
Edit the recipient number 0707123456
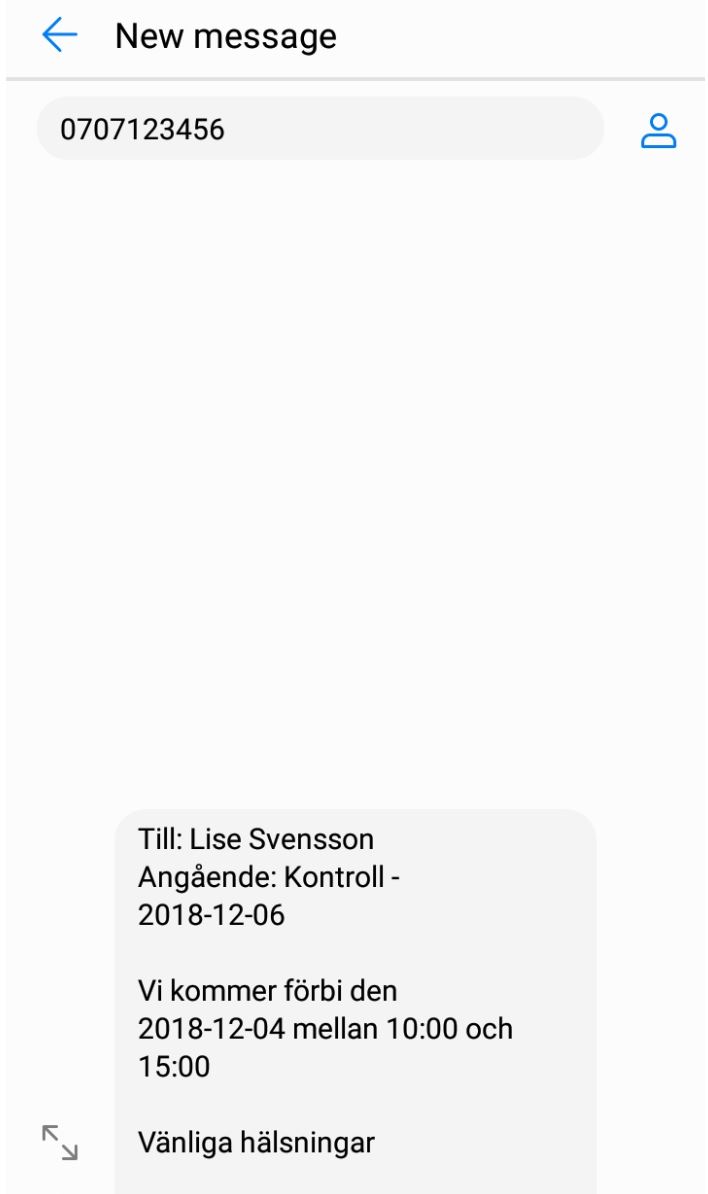pyautogui.click(x=321, y=129)
